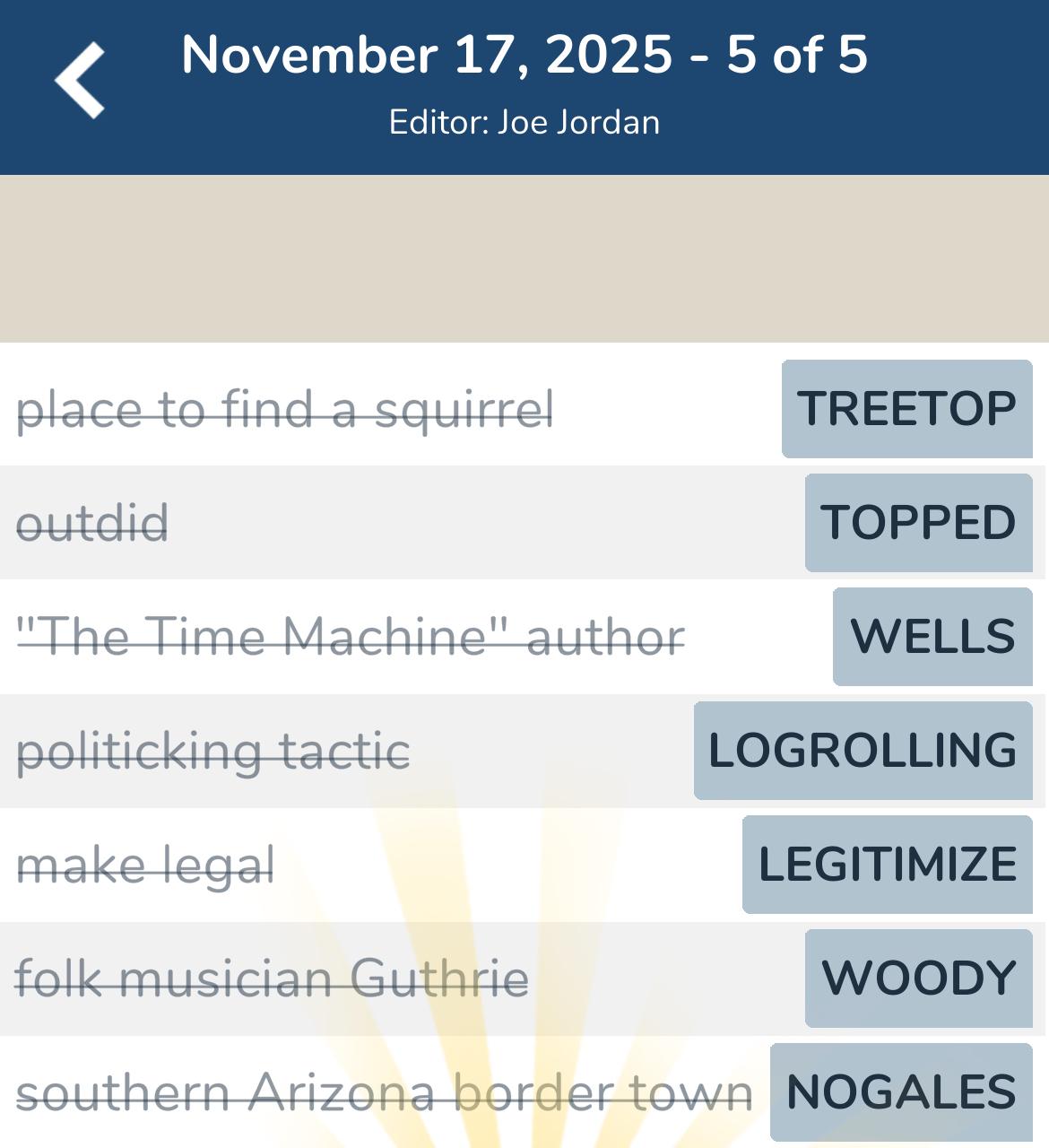Click the 'Editor: Joe Jordan' label

[x=524, y=122]
